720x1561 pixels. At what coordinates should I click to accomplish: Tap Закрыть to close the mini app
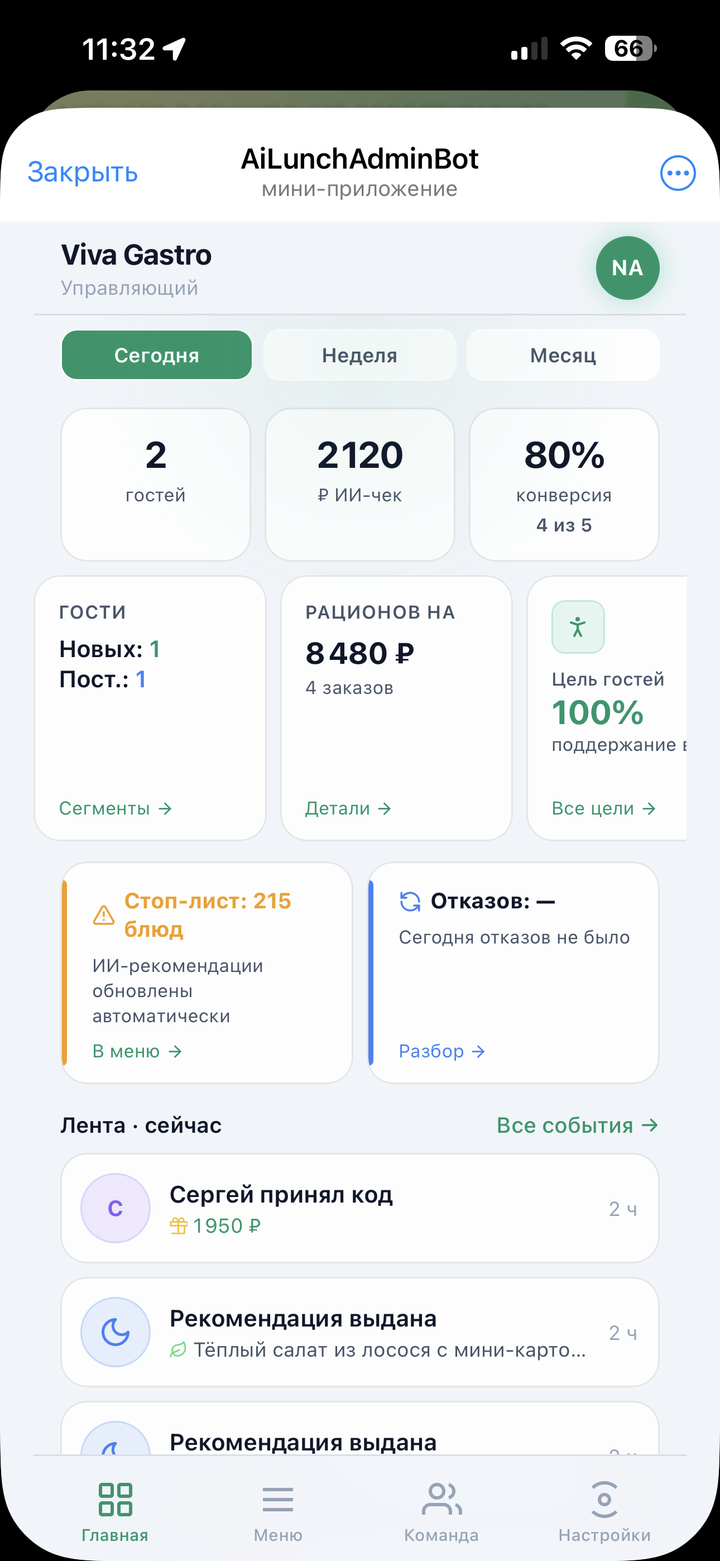point(82,173)
